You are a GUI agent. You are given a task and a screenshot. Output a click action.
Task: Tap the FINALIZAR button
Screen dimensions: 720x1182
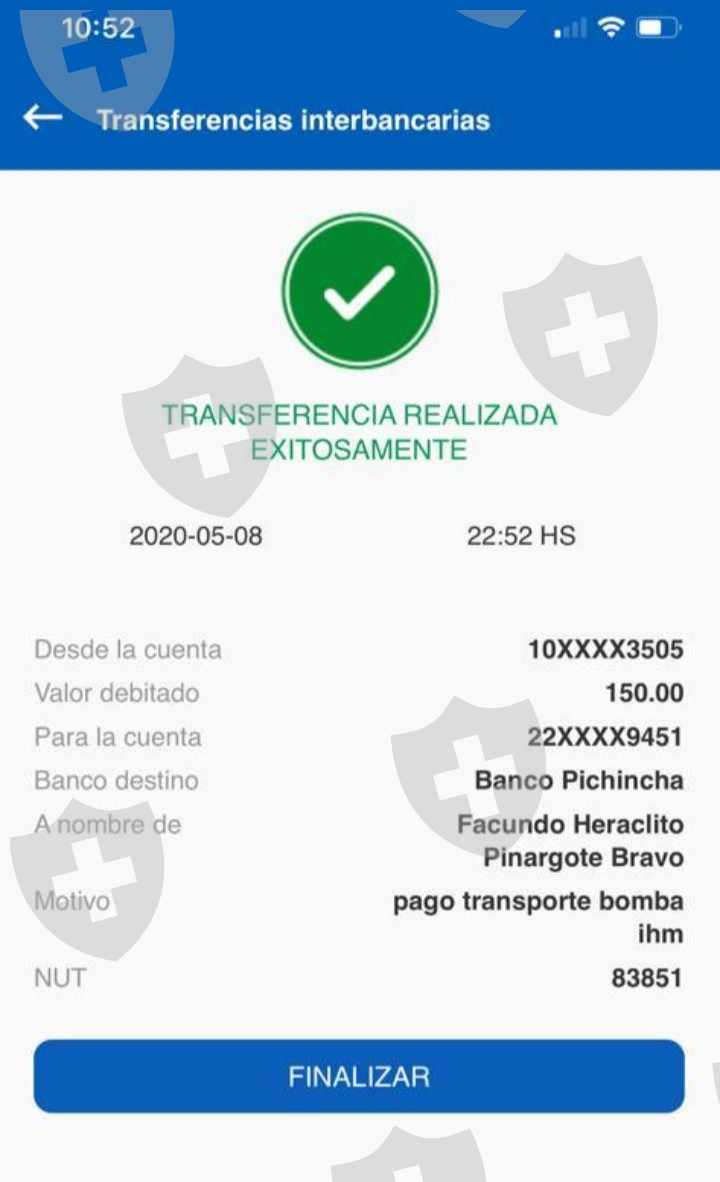[359, 1076]
